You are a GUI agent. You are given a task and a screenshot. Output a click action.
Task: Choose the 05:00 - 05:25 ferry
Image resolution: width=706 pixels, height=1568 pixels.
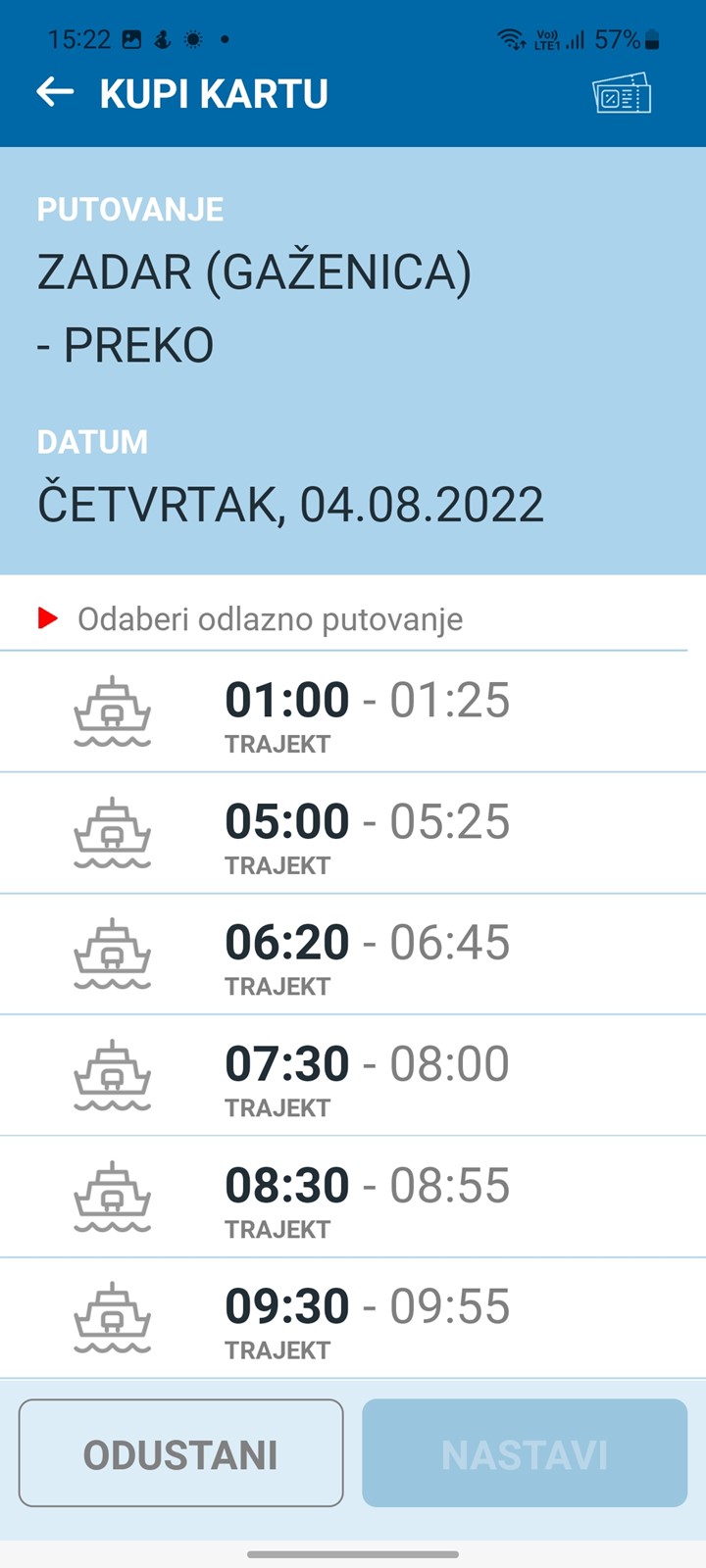tap(353, 833)
